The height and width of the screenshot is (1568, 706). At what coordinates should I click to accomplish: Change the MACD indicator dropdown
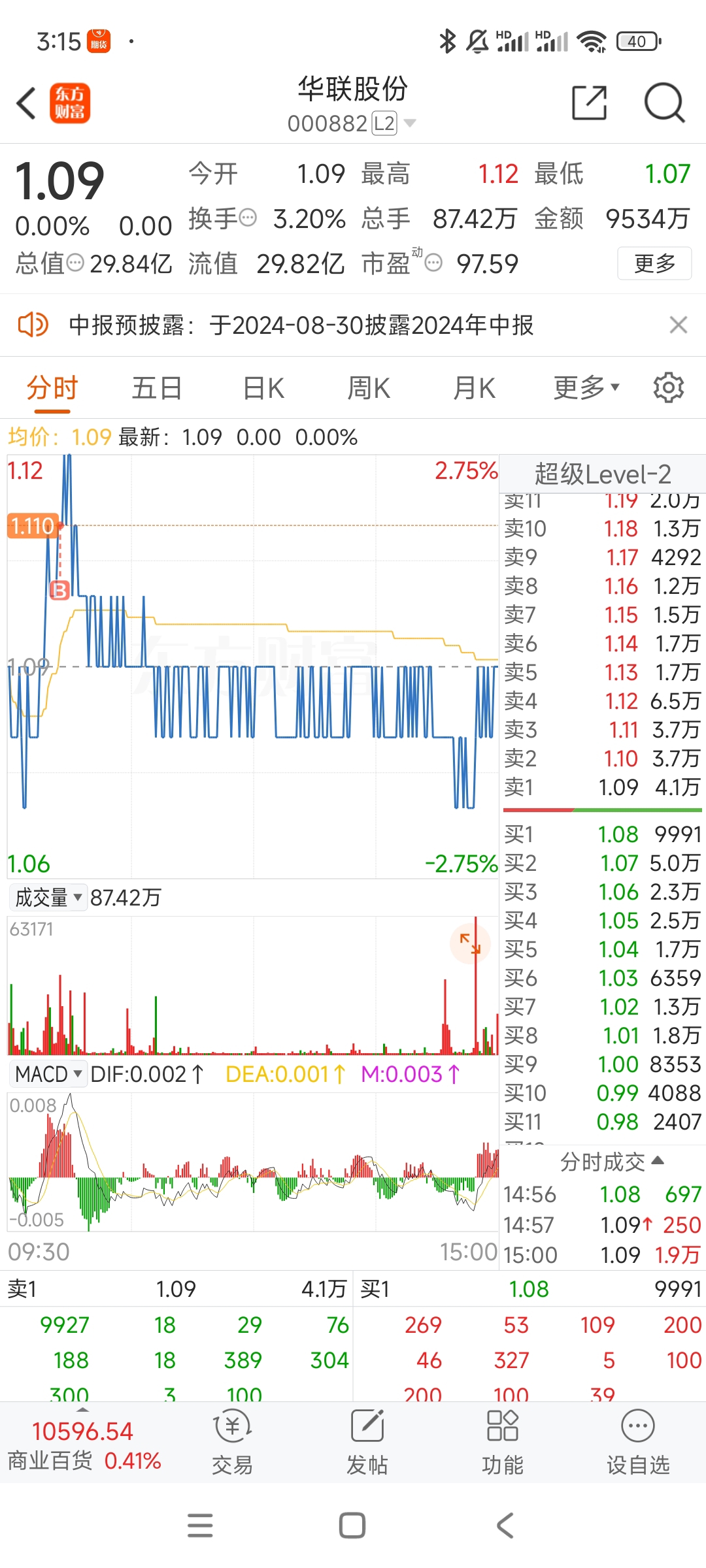coord(48,1074)
